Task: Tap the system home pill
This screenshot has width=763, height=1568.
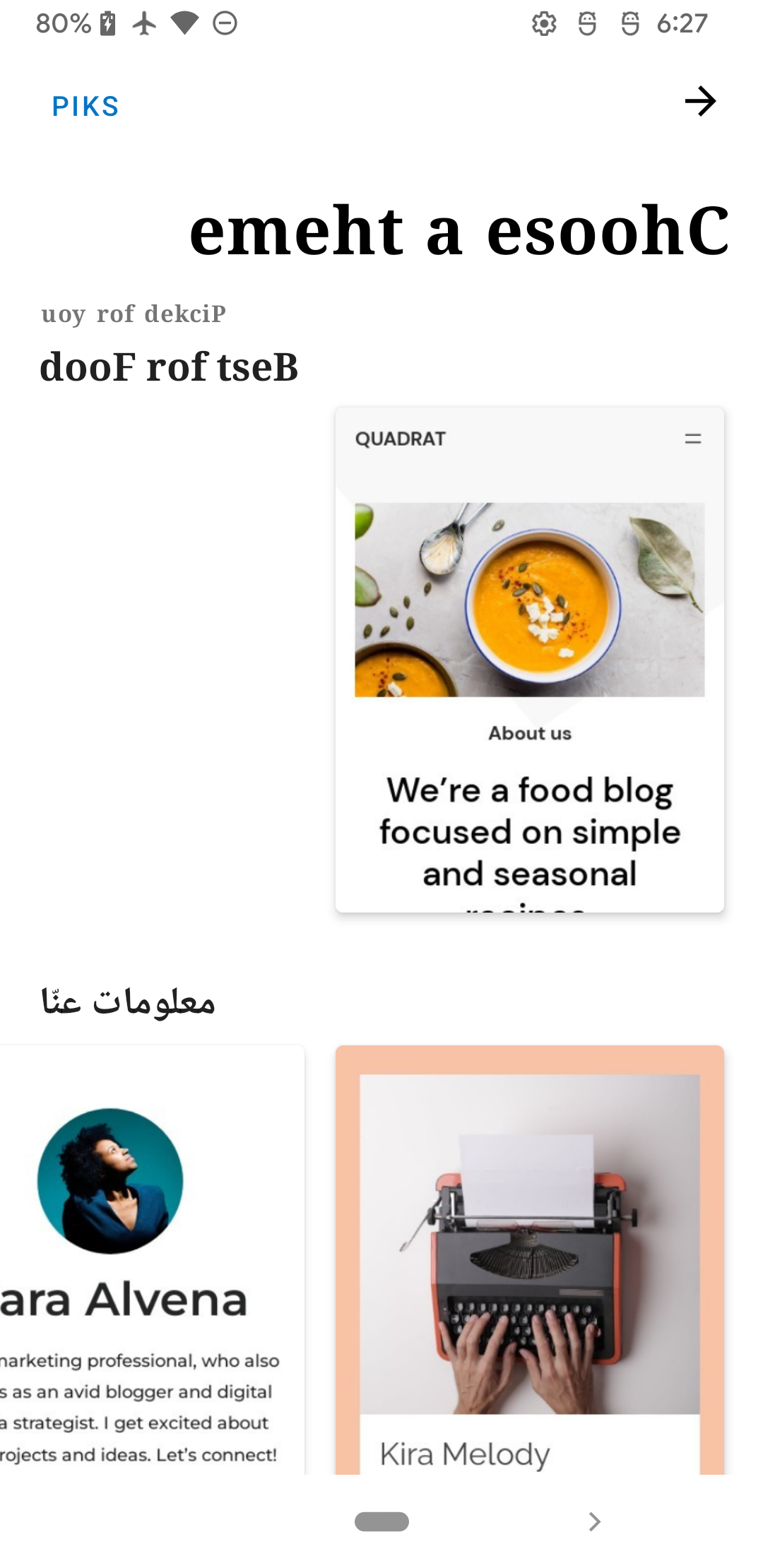Action: click(x=381, y=1521)
